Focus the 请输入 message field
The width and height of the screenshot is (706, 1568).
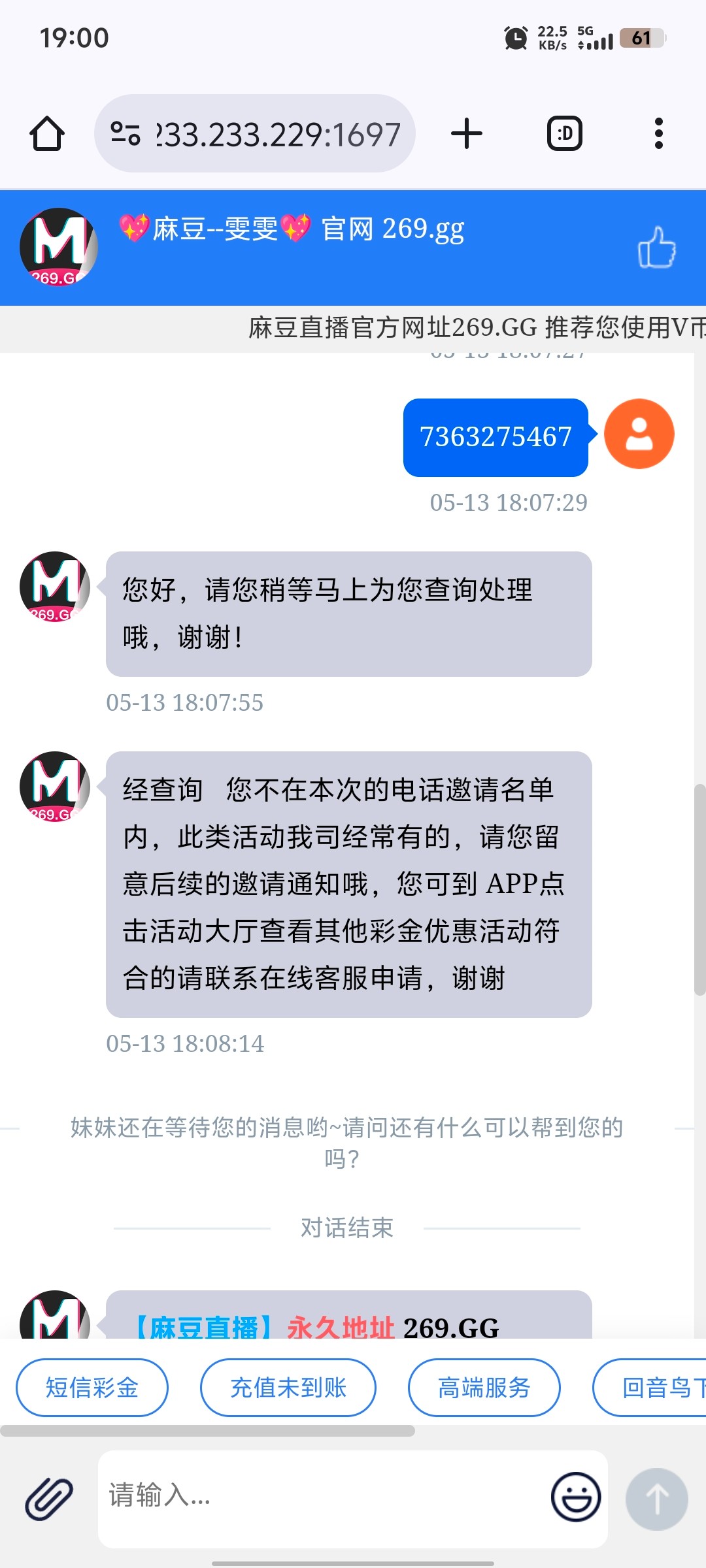pos(320,1496)
